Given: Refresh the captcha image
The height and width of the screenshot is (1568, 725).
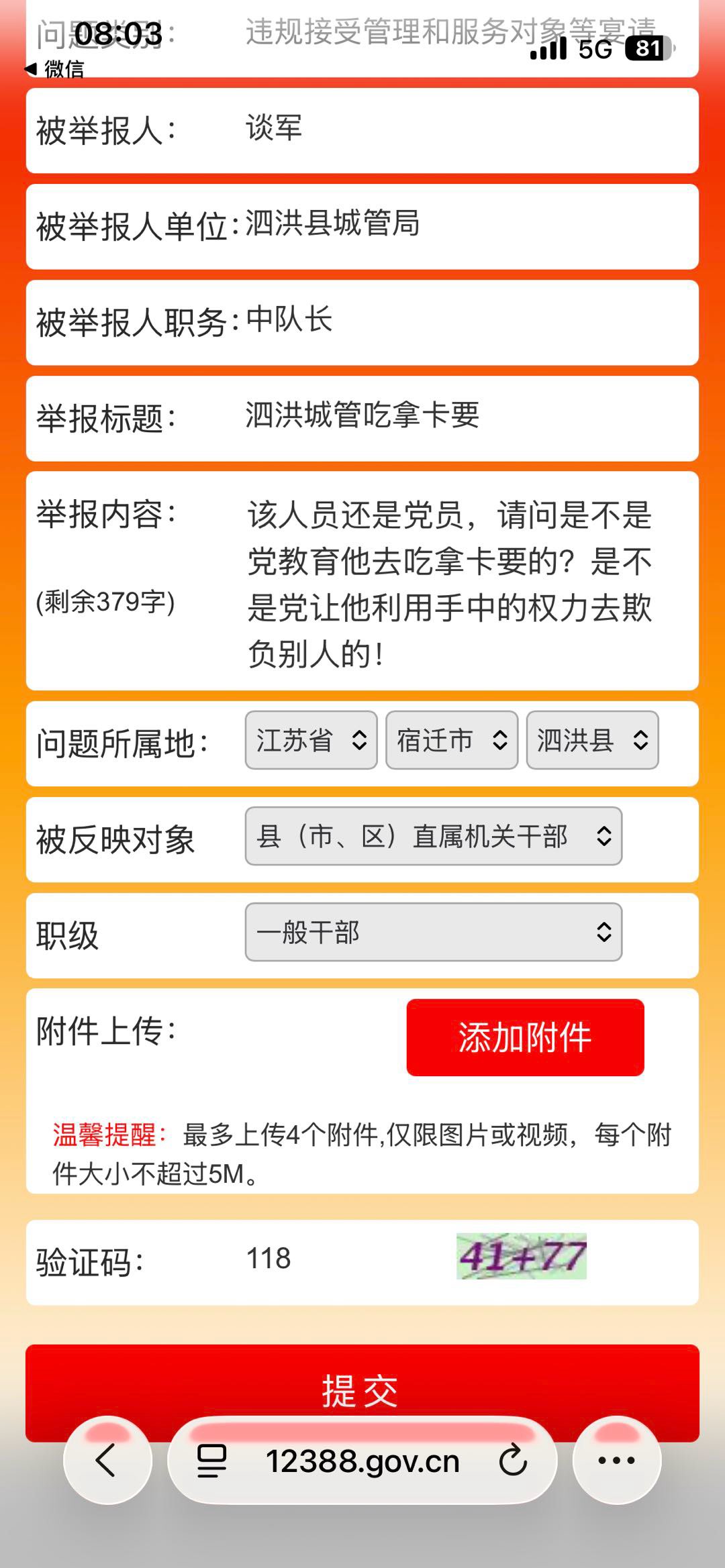Looking at the screenshot, I should tap(522, 1256).
